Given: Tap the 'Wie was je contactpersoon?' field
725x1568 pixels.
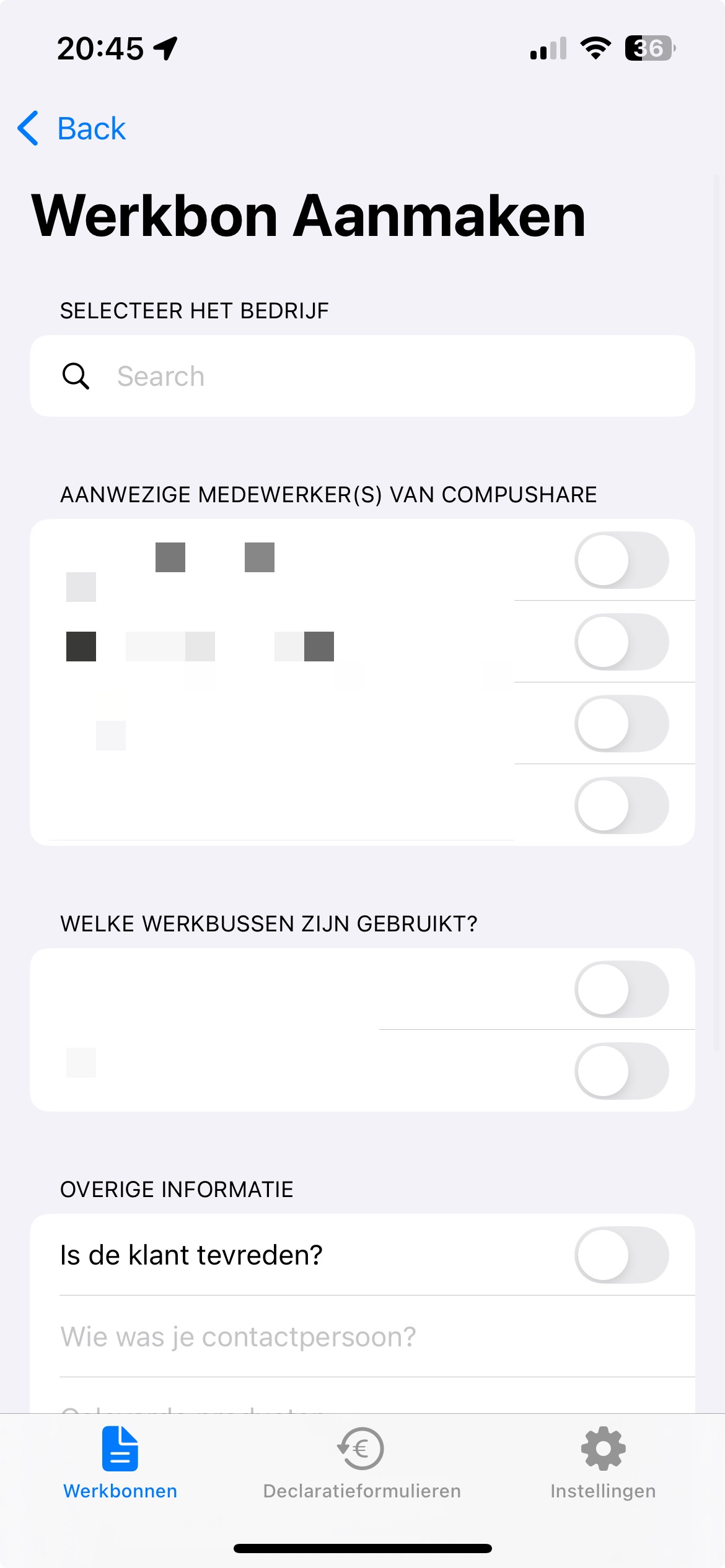Looking at the screenshot, I should point(372,1336).
